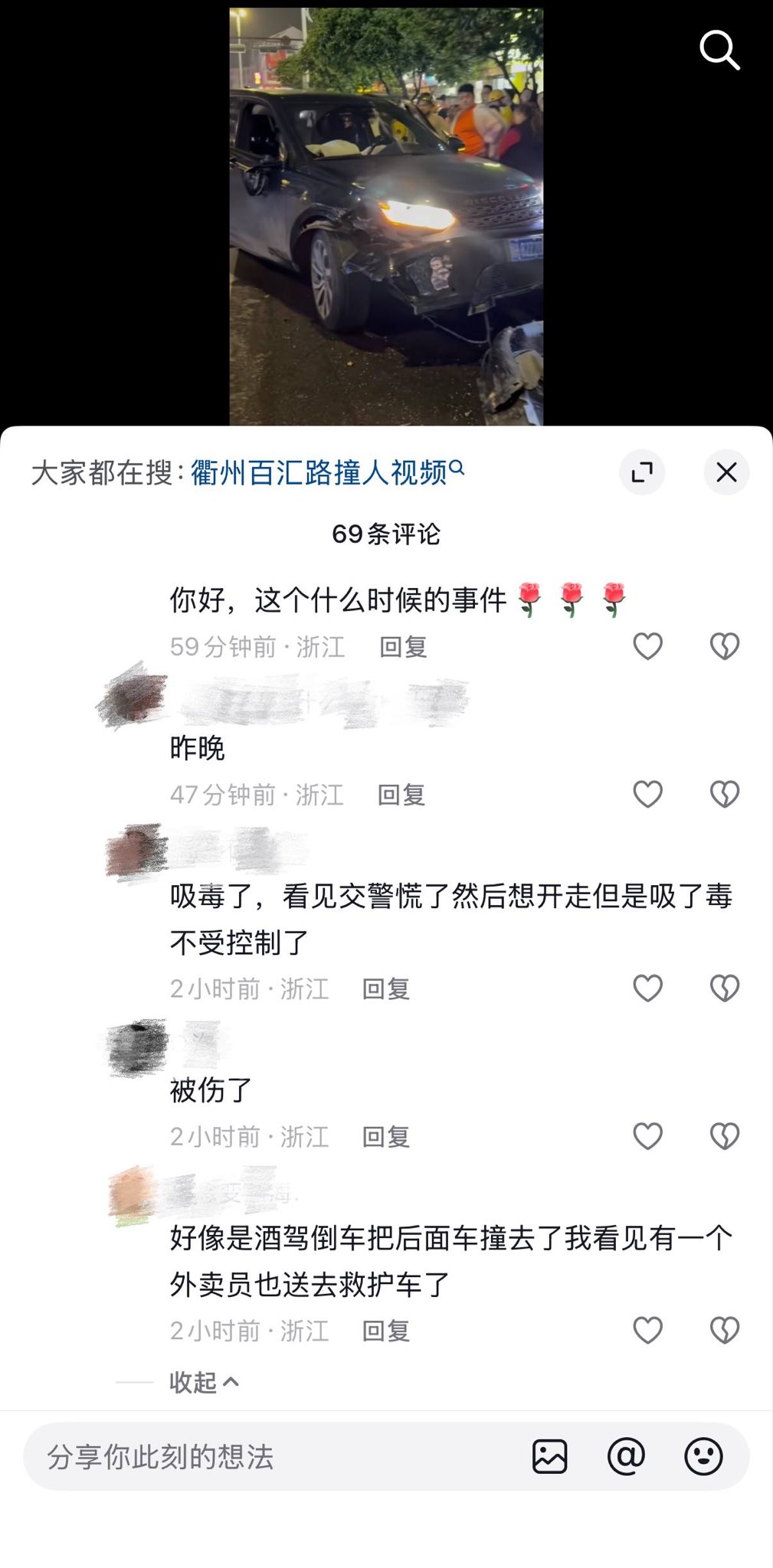The height and width of the screenshot is (1568, 773).
Task: Reply to the comment about 酒驾倒车
Action: click(x=385, y=1331)
